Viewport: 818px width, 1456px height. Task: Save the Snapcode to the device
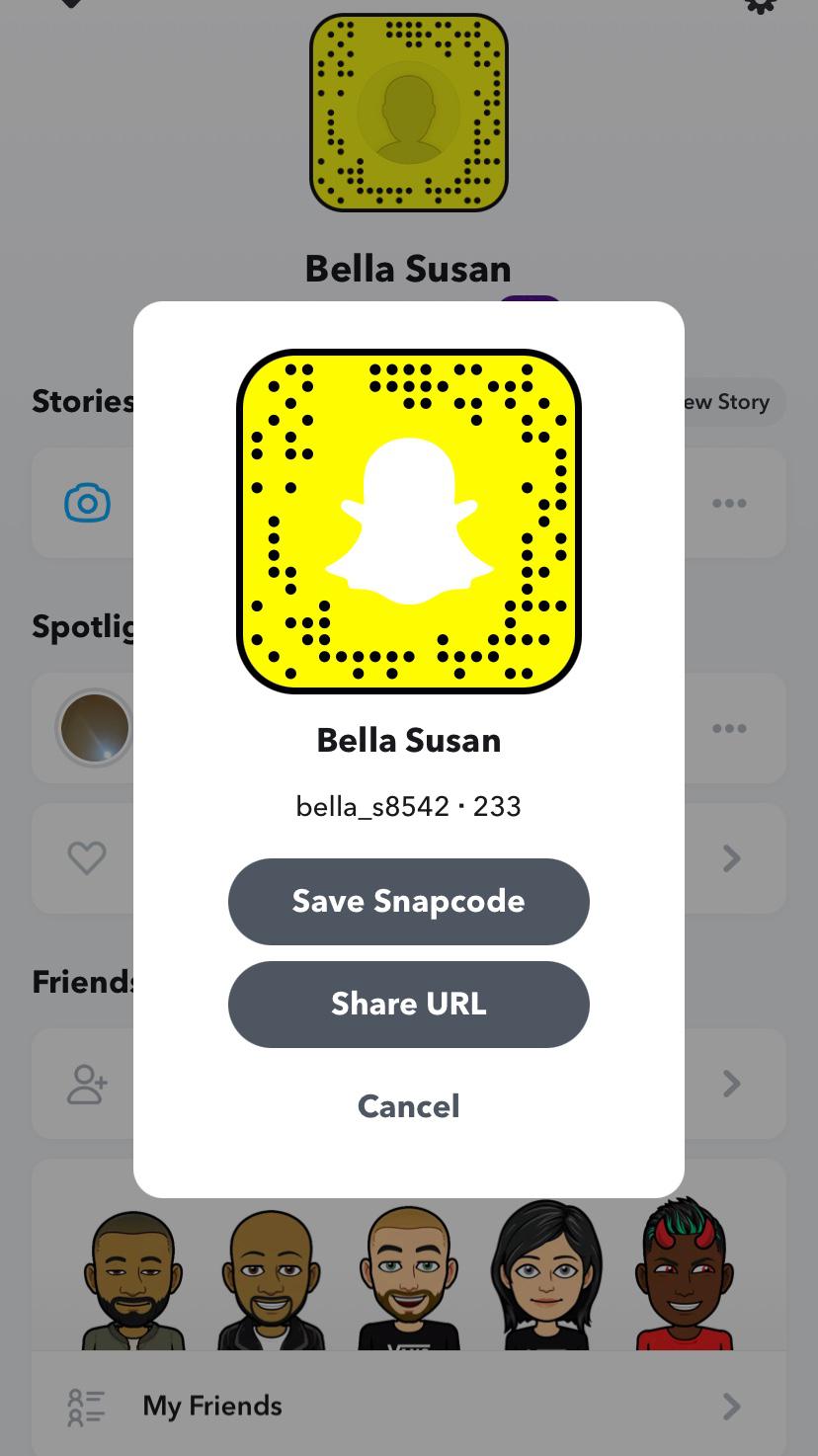(x=408, y=901)
